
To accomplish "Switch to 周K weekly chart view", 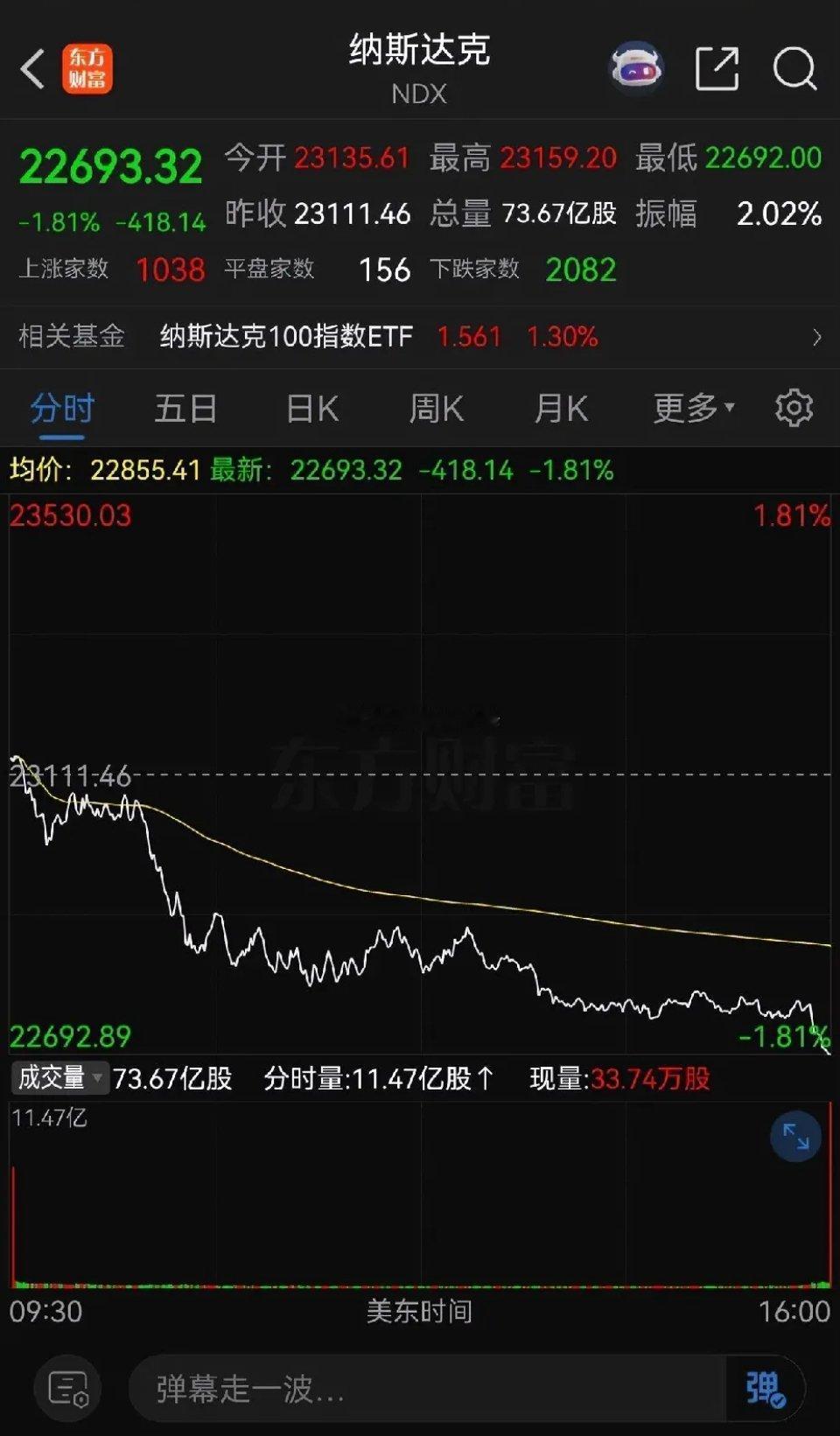I will pos(435,408).
